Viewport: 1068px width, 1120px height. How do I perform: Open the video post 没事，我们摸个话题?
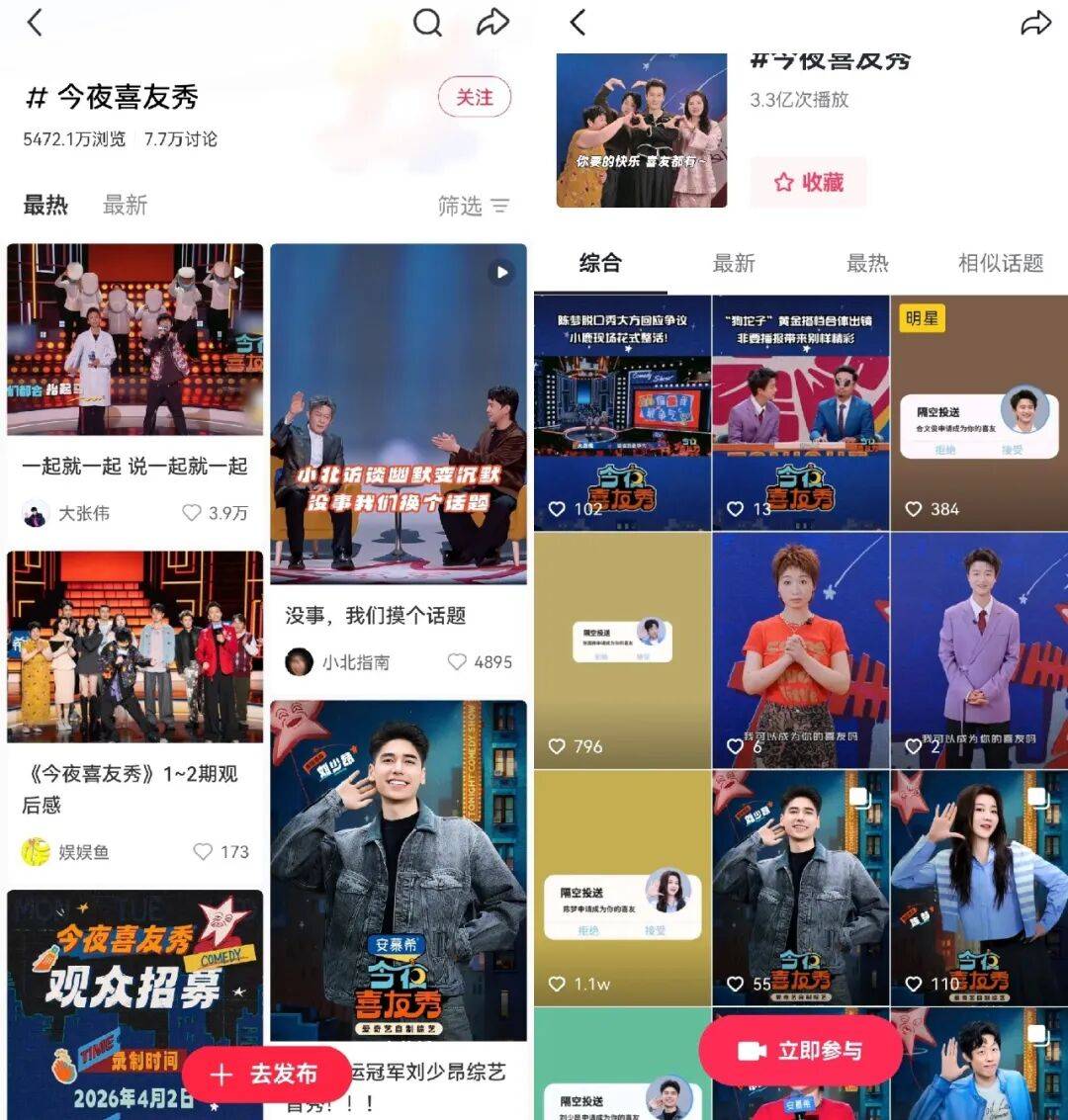(398, 415)
